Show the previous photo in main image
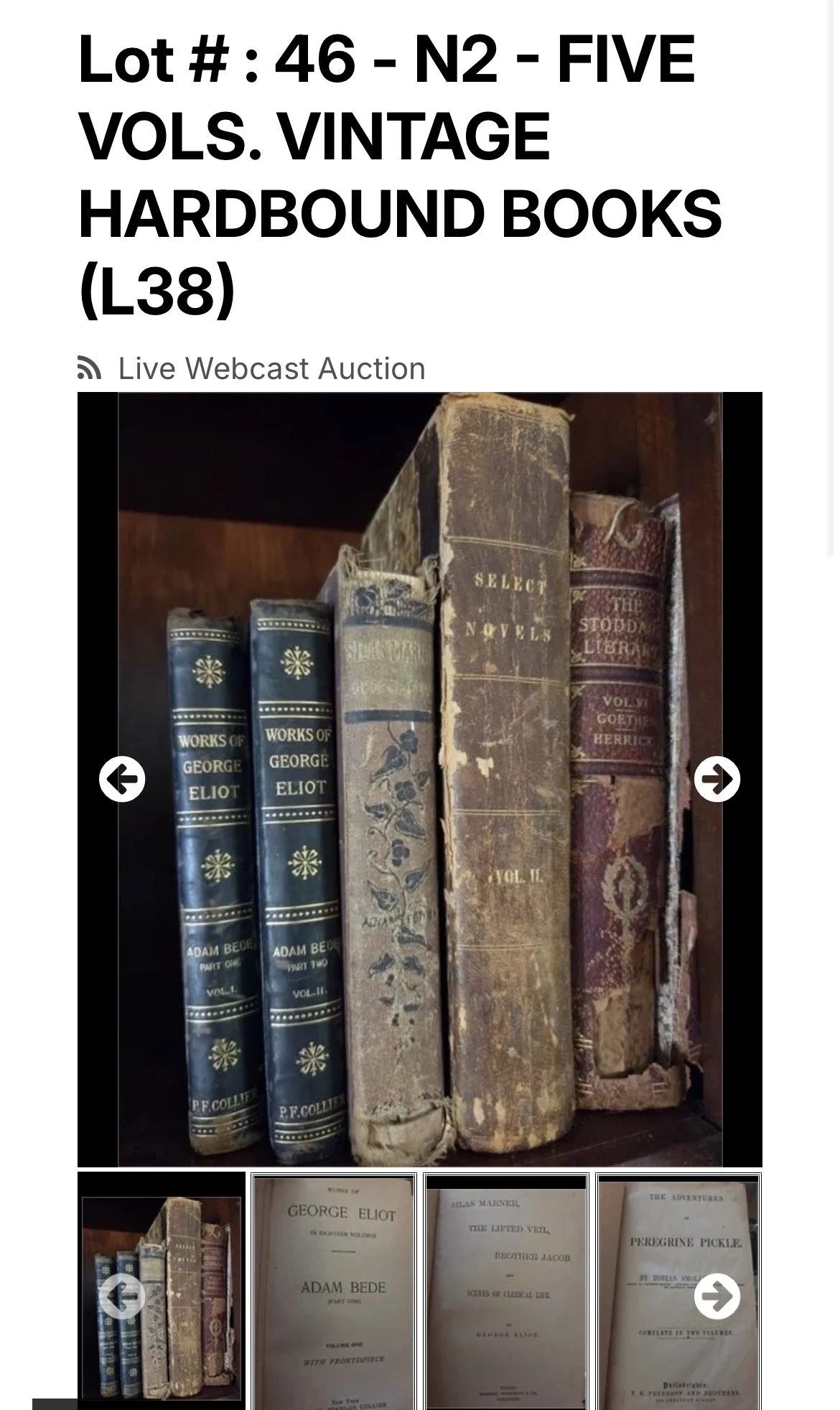This screenshot has height=1410, width=840. pos(122,779)
